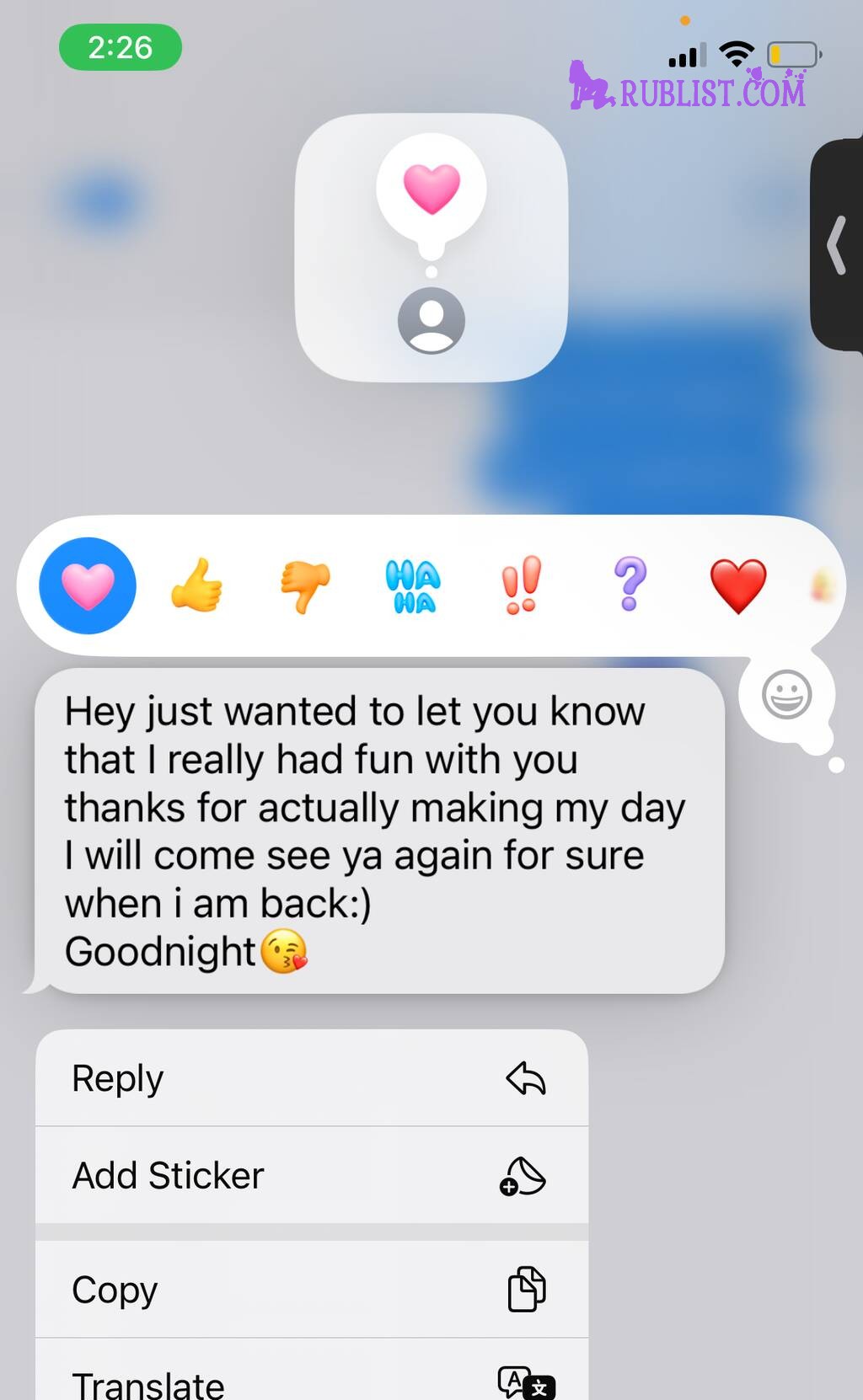
Task: Select Reply from the message menu
Action: (311, 1078)
